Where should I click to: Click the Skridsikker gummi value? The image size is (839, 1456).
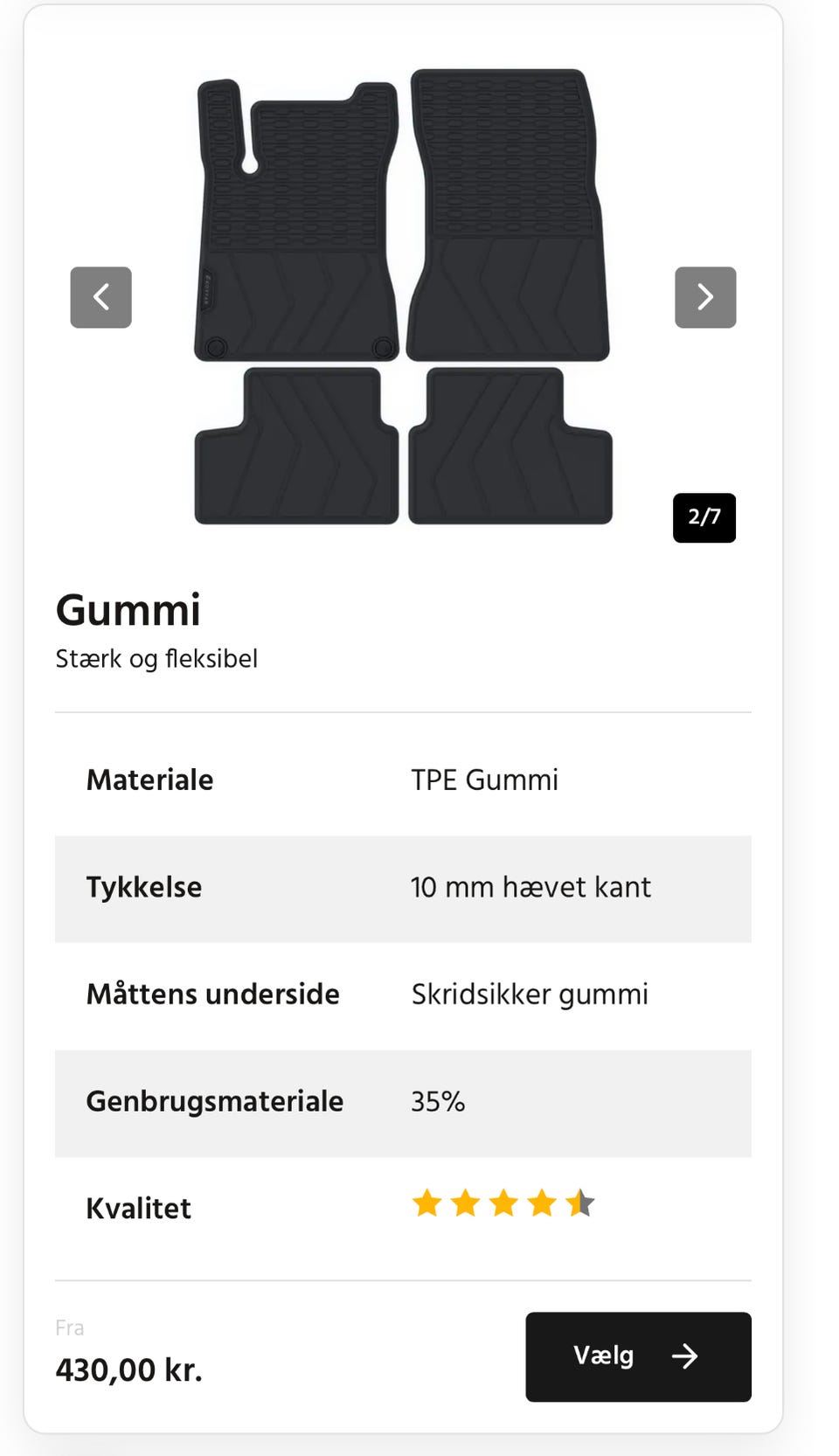pyautogui.click(x=530, y=995)
